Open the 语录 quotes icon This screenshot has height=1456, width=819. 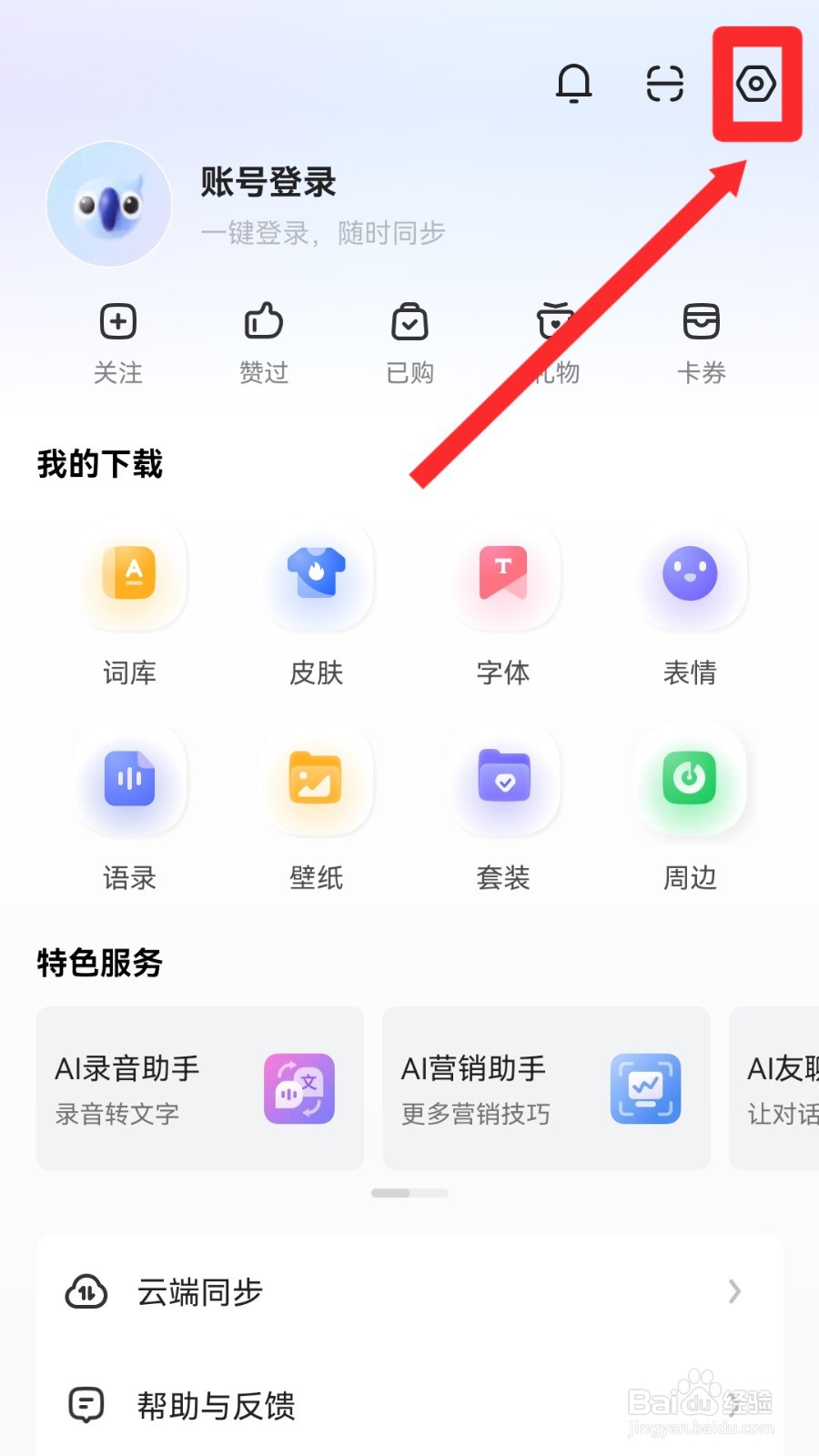click(x=130, y=781)
